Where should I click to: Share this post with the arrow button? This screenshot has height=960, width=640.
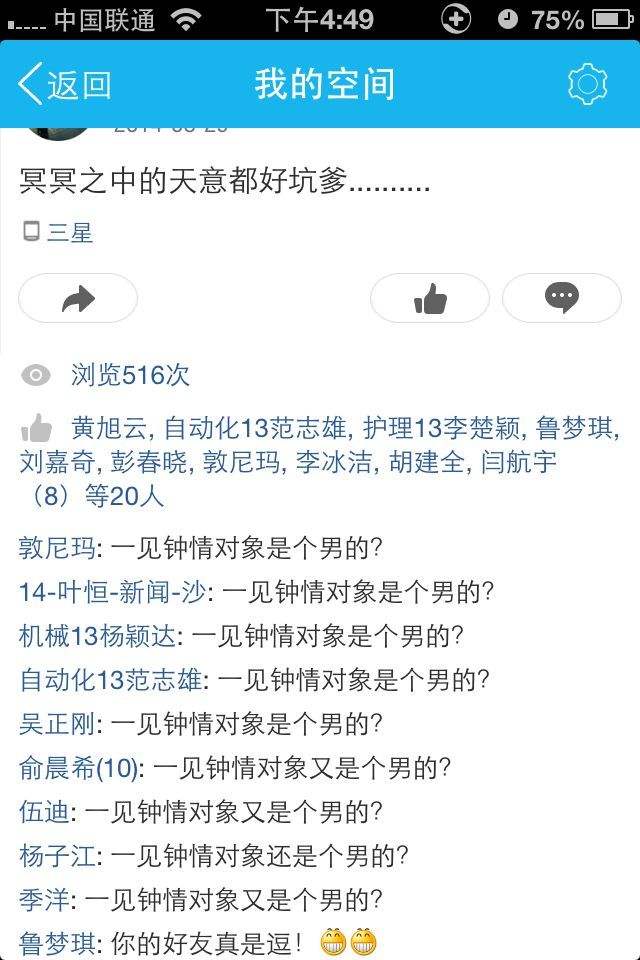click(x=78, y=298)
